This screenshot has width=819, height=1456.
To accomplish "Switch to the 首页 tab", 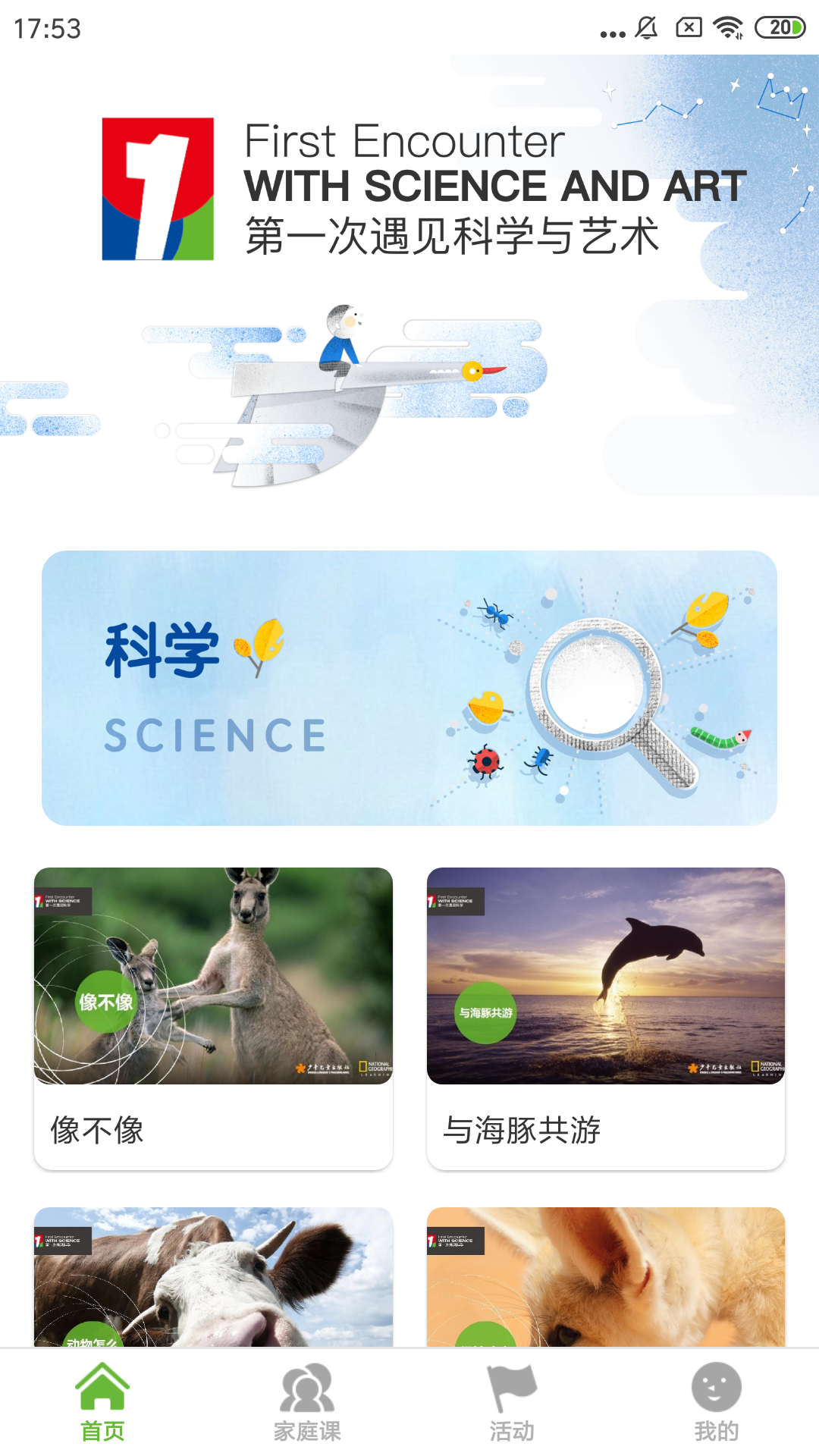I will pos(102,1403).
